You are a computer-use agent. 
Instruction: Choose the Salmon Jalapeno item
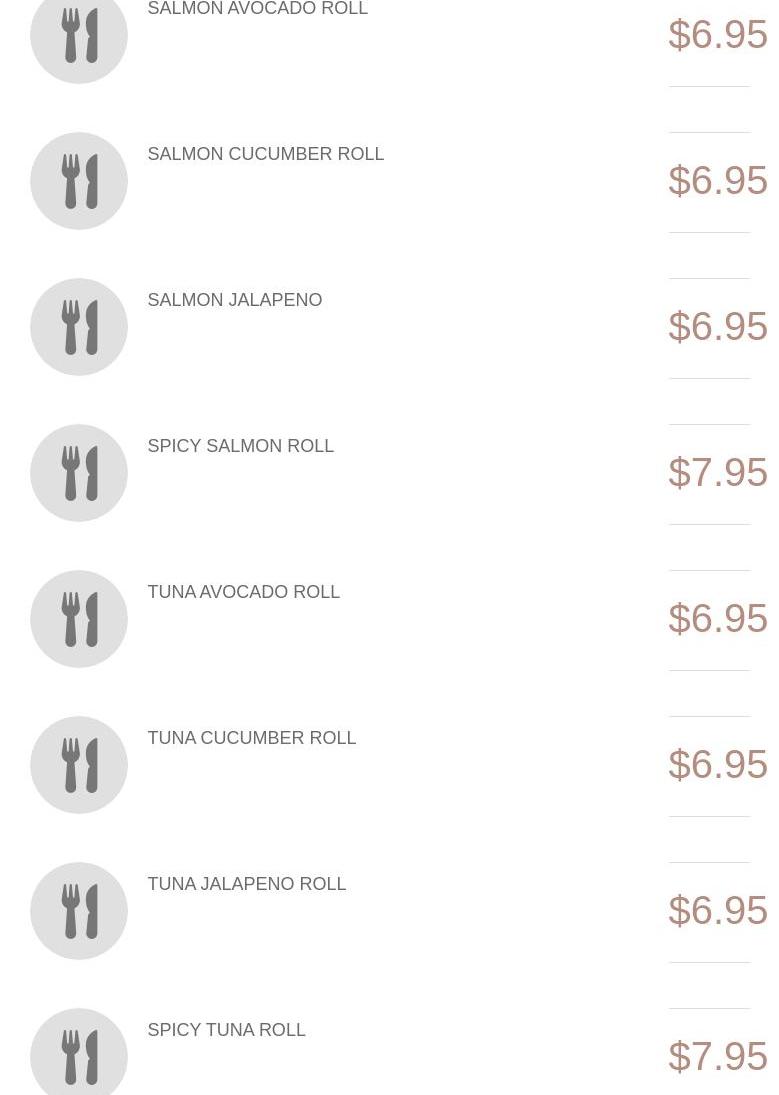pos(234,300)
